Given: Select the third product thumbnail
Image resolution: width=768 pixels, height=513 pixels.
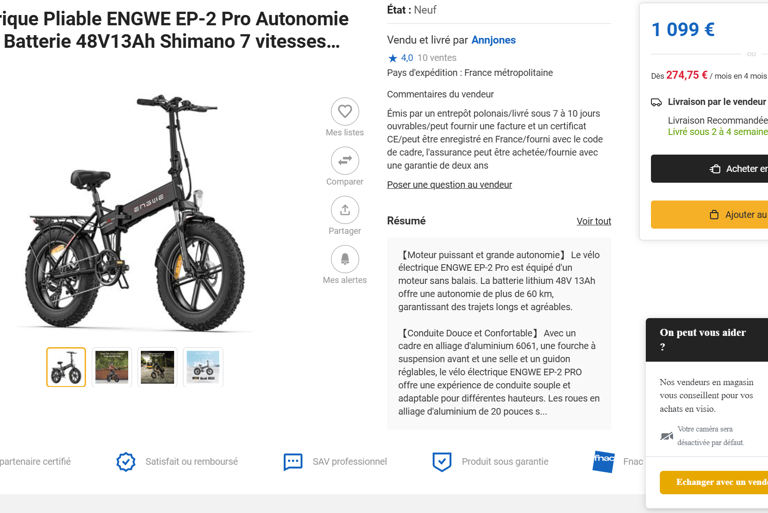Looking at the screenshot, I should [157, 367].
